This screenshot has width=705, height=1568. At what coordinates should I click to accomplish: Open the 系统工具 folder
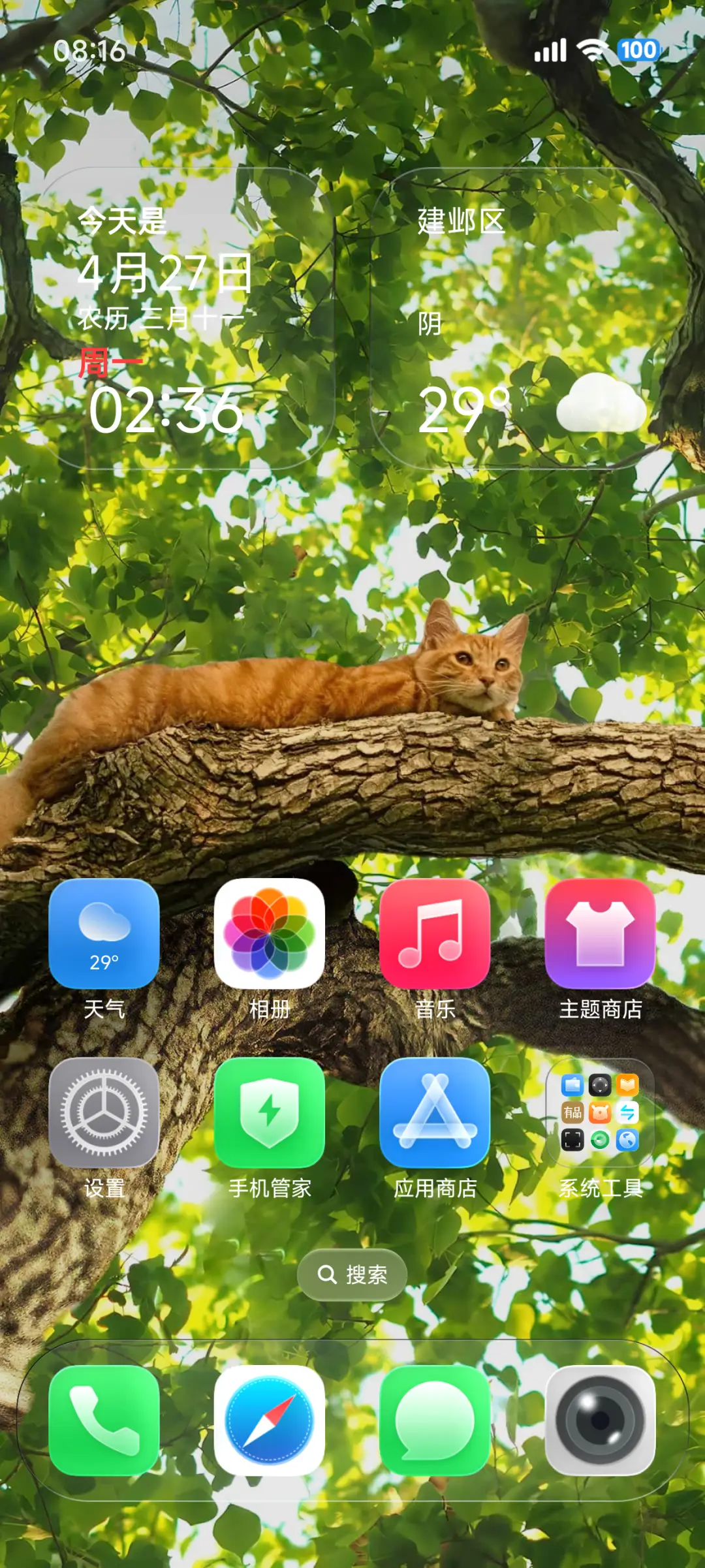tap(600, 1112)
